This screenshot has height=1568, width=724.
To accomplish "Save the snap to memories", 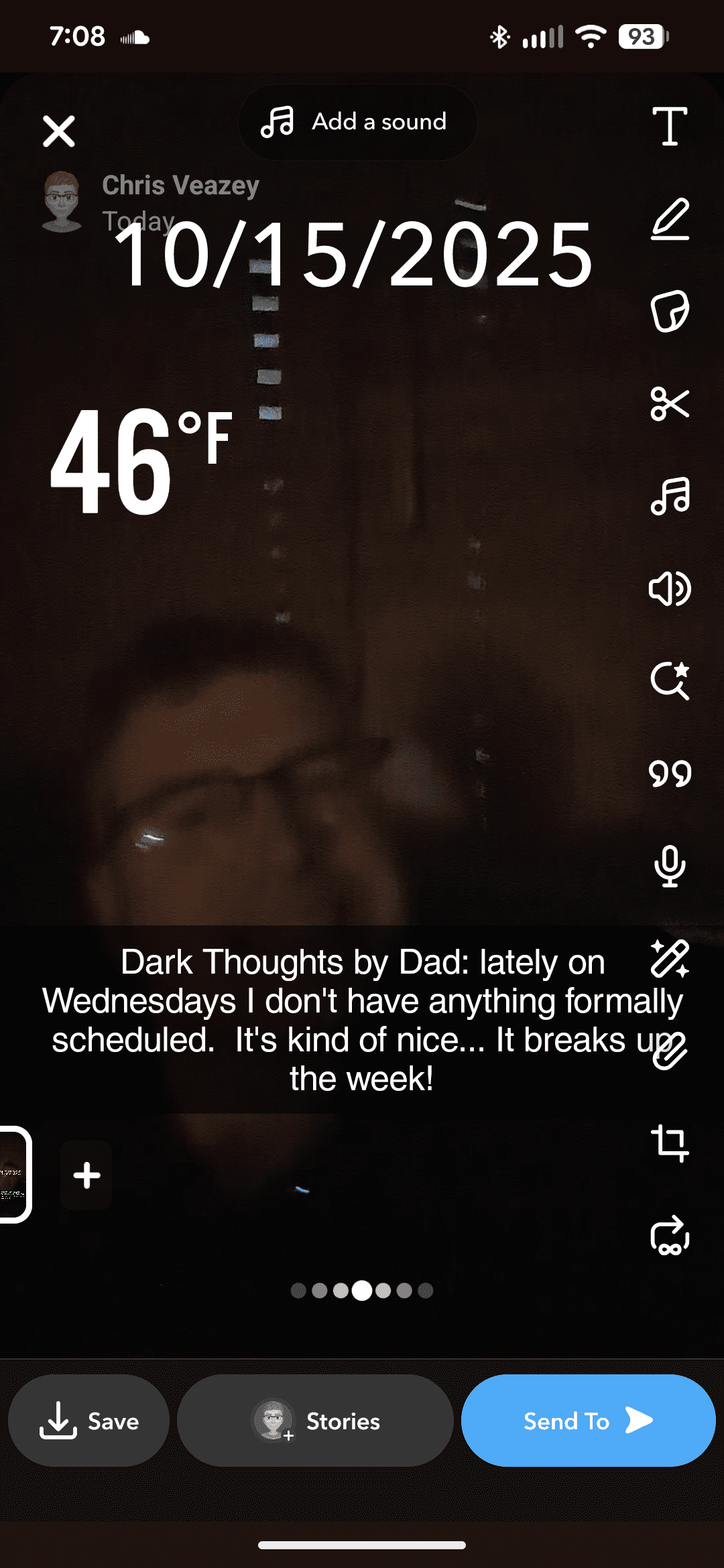I will pos(88,1421).
